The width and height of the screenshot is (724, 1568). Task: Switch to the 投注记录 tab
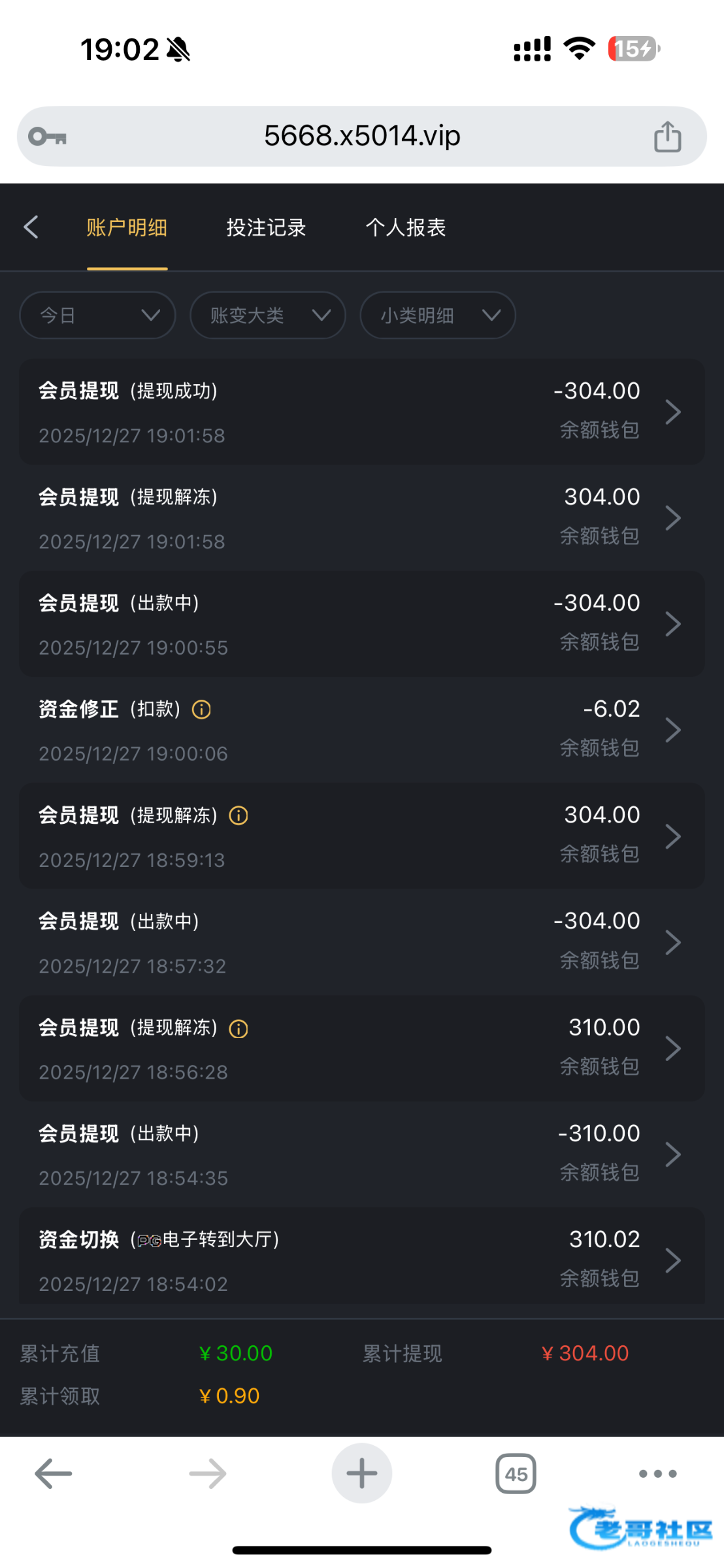[266, 227]
